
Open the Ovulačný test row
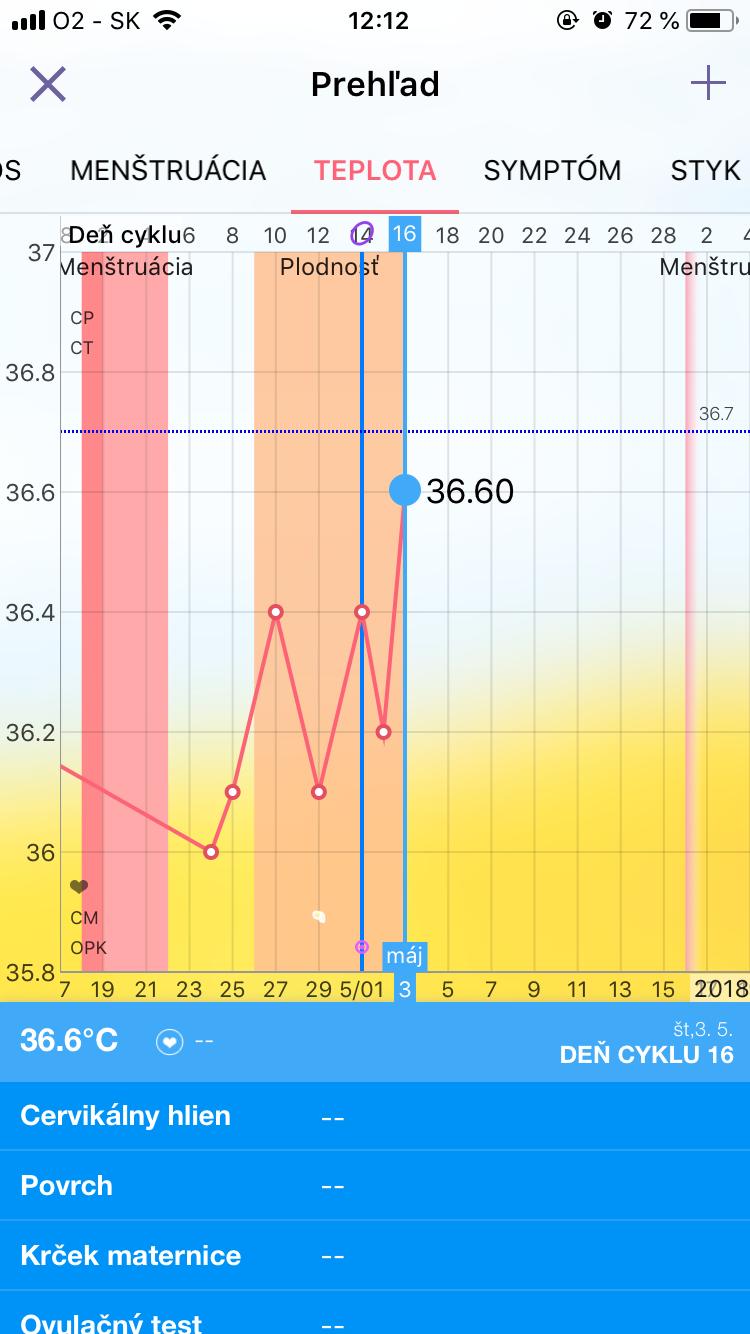(375, 1320)
